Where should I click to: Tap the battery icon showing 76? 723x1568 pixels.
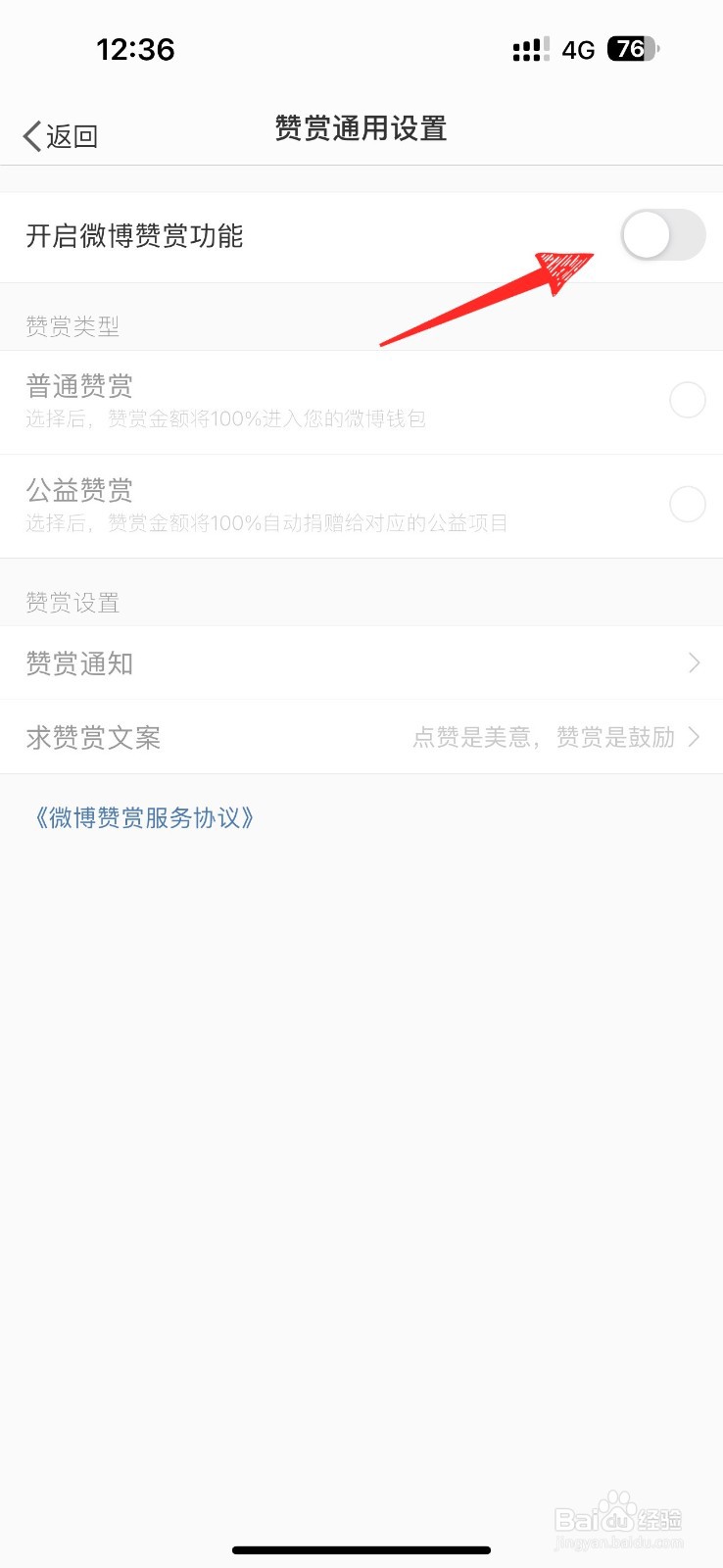(631, 49)
